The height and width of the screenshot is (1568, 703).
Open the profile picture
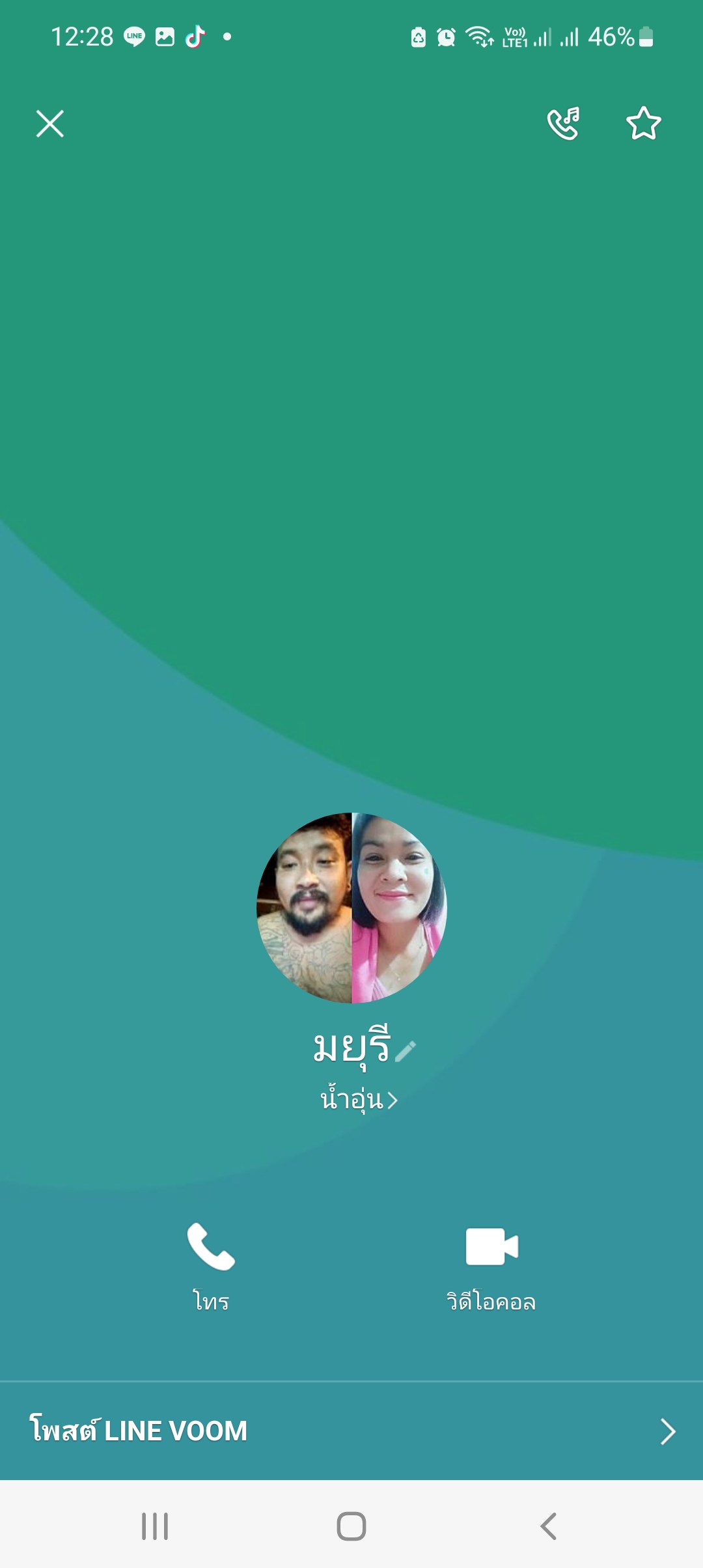(x=351, y=908)
